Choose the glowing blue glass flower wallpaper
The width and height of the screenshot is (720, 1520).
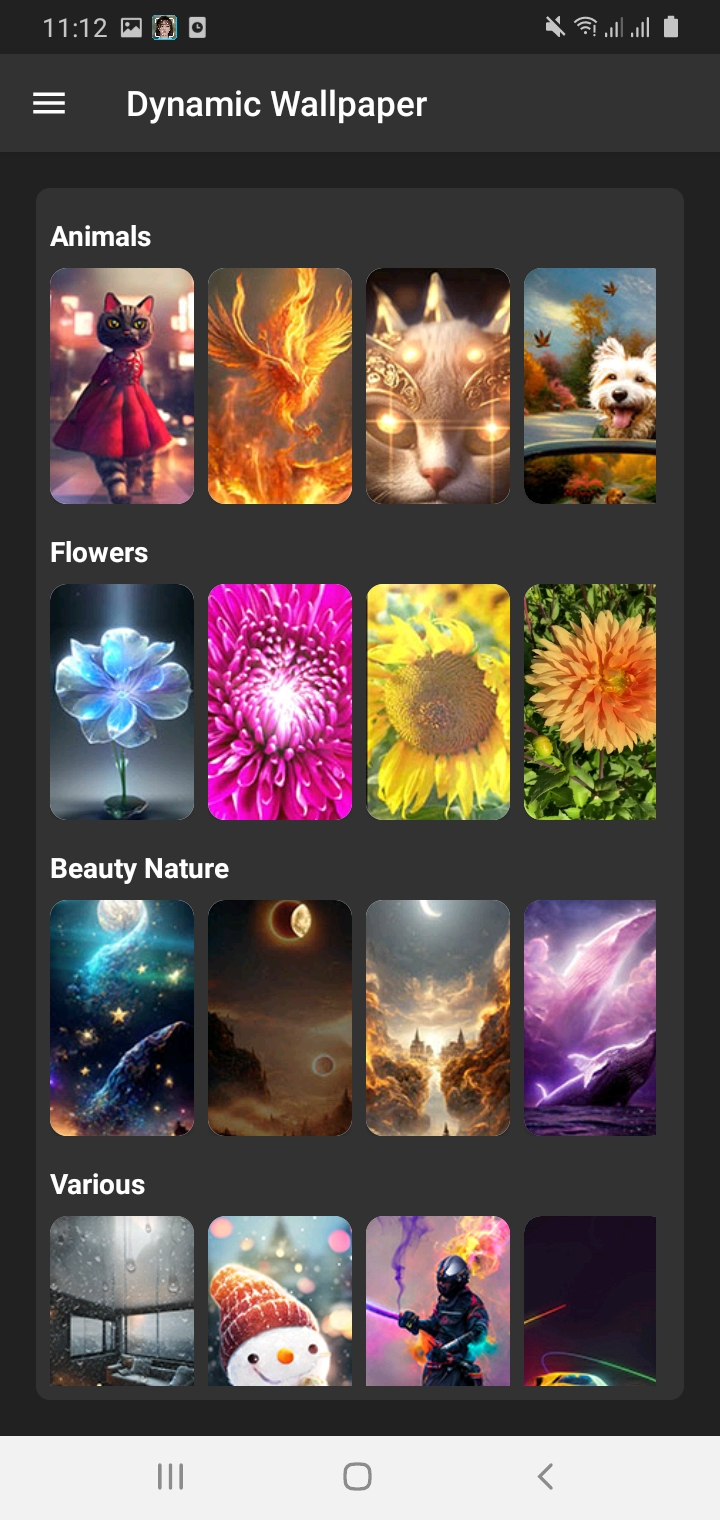[x=122, y=702]
